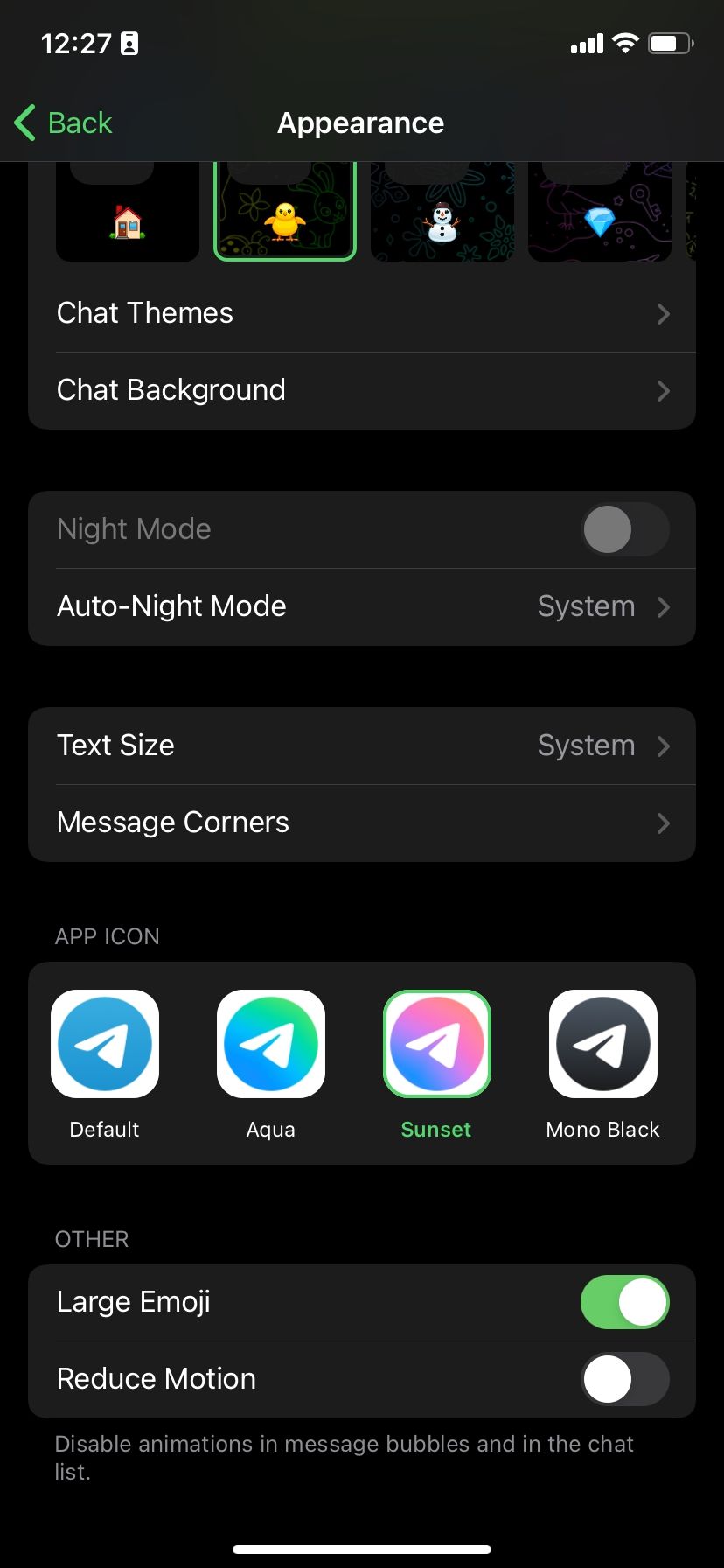Switch app icon to Aqua
The image size is (724, 1568).
point(271,1044)
